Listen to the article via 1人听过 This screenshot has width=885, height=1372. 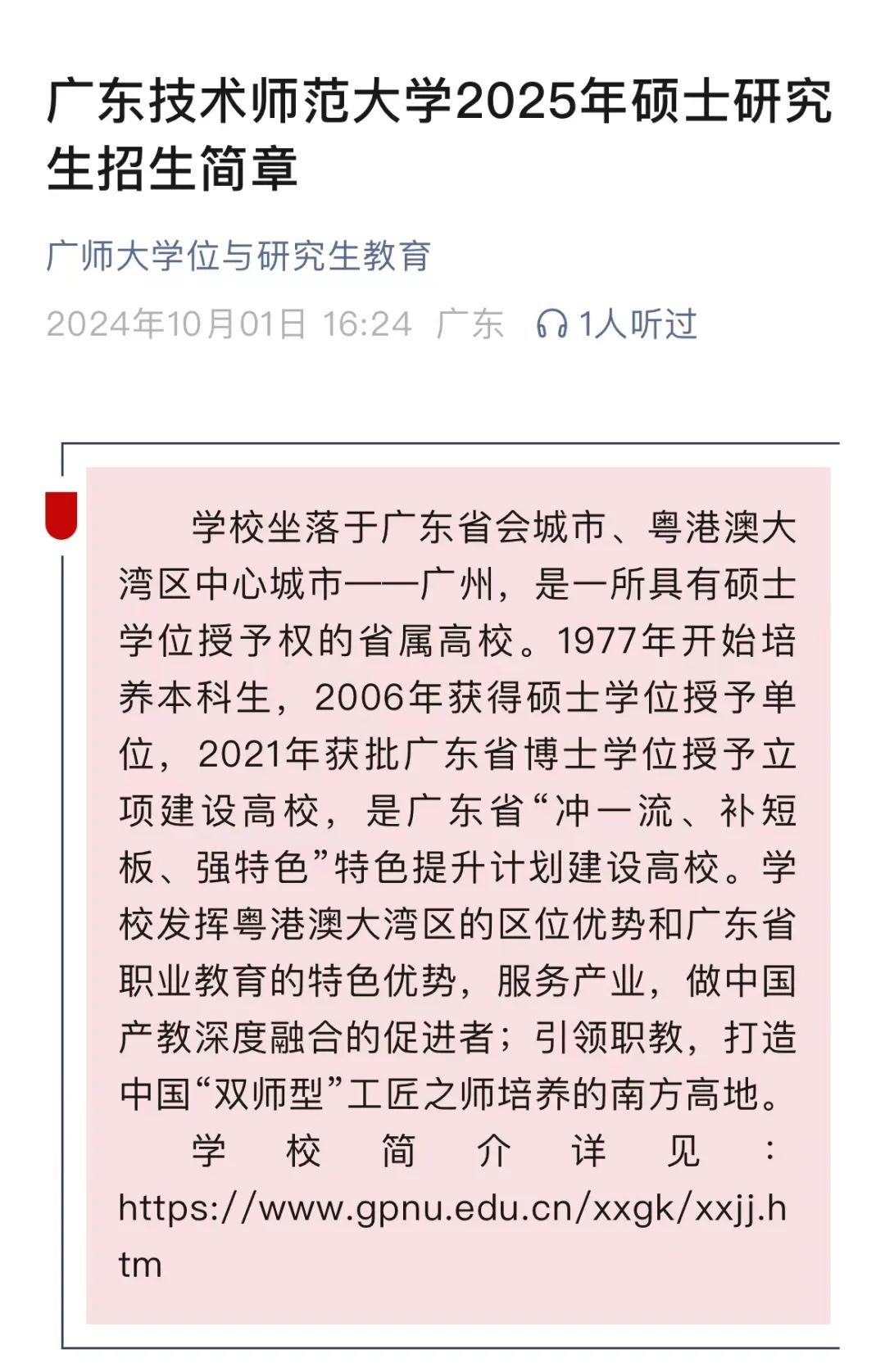pyautogui.click(x=616, y=324)
